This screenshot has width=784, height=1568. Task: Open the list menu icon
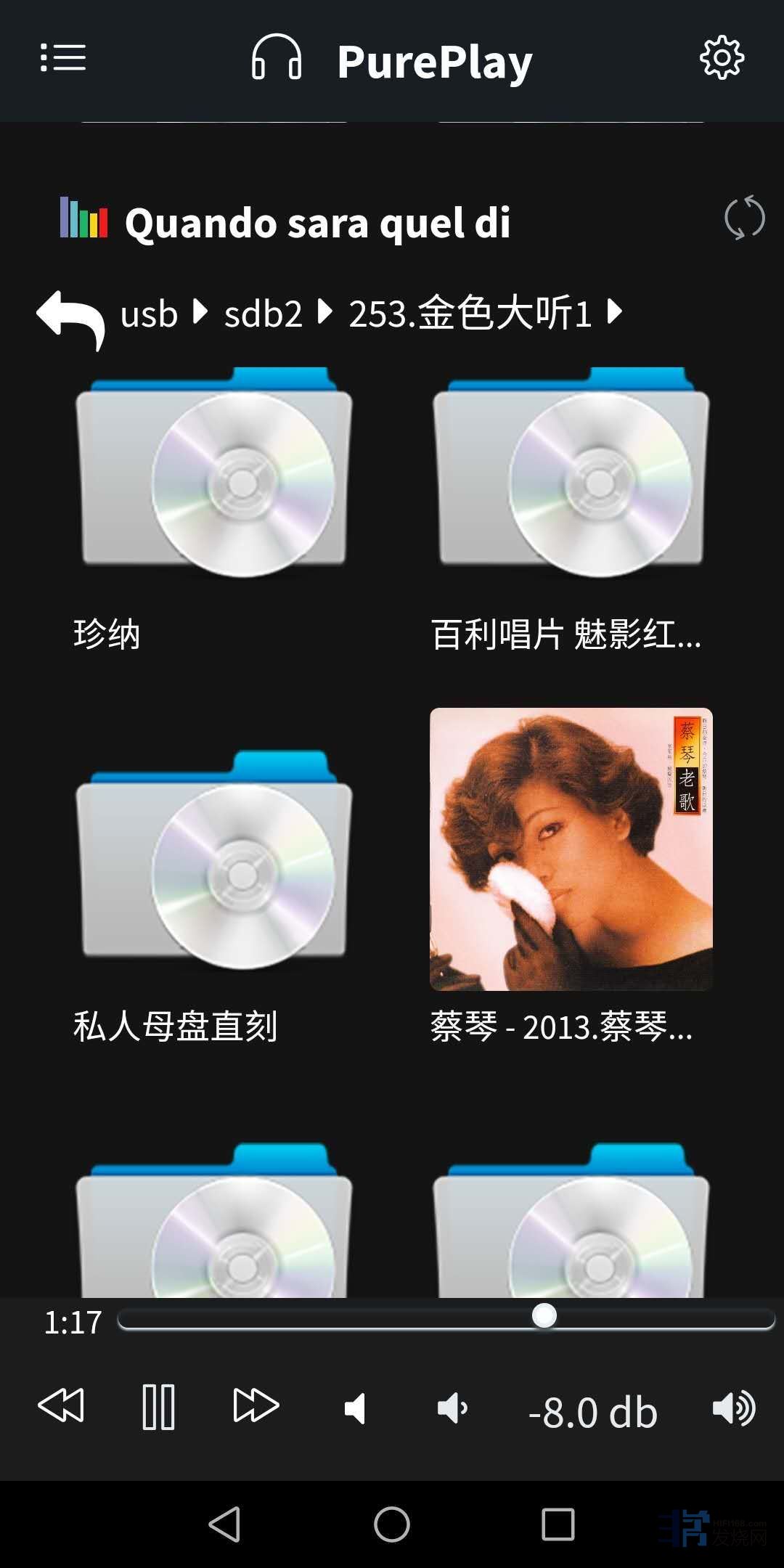tap(62, 58)
